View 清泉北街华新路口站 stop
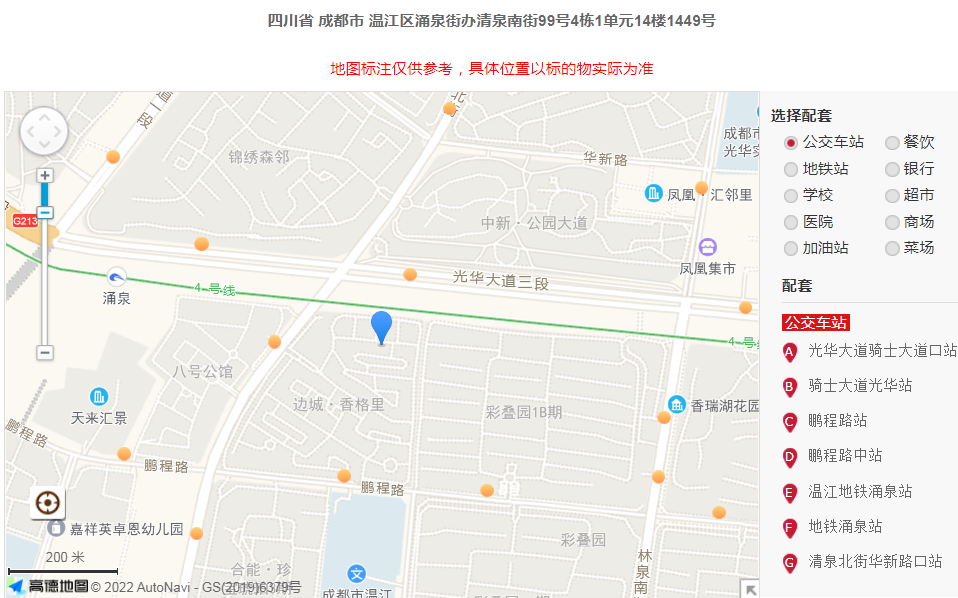This screenshot has width=958, height=598. point(874,562)
